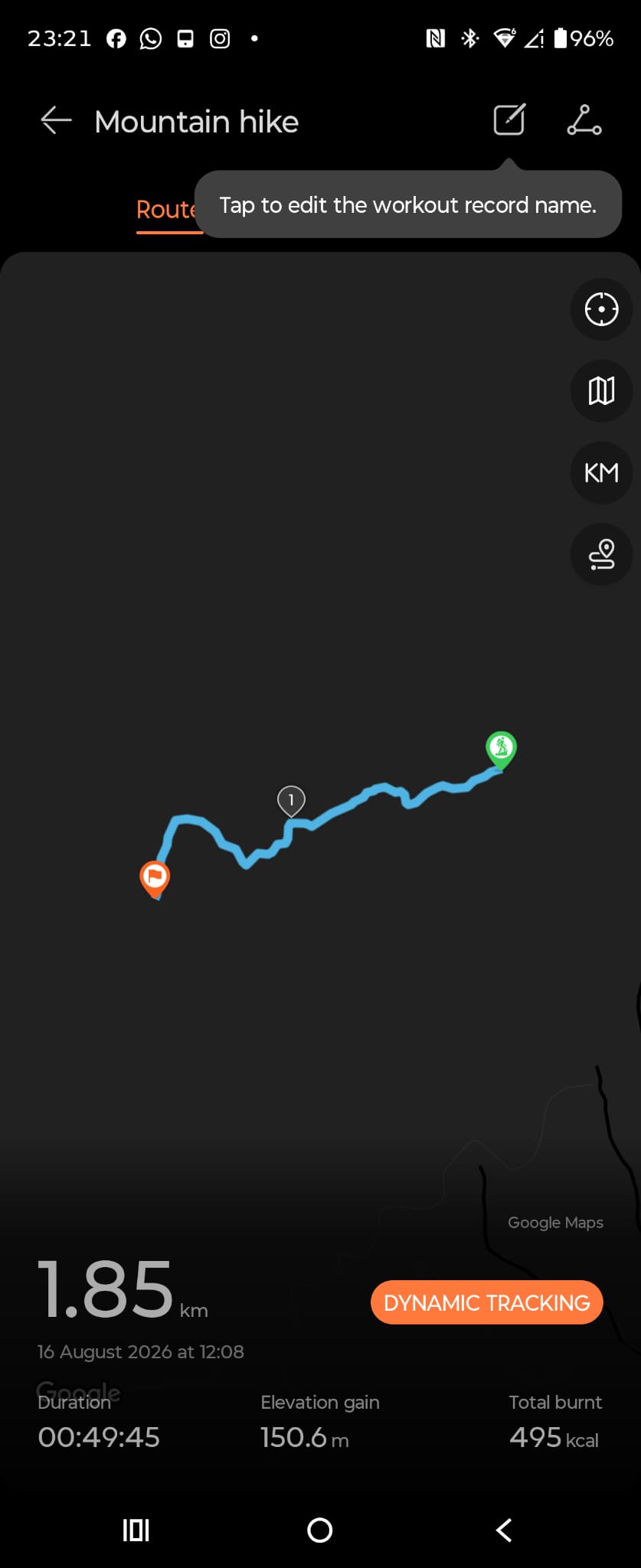Start Dynamic Tracking playback
This screenshot has height=1568, width=641.
pos(487,1302)
